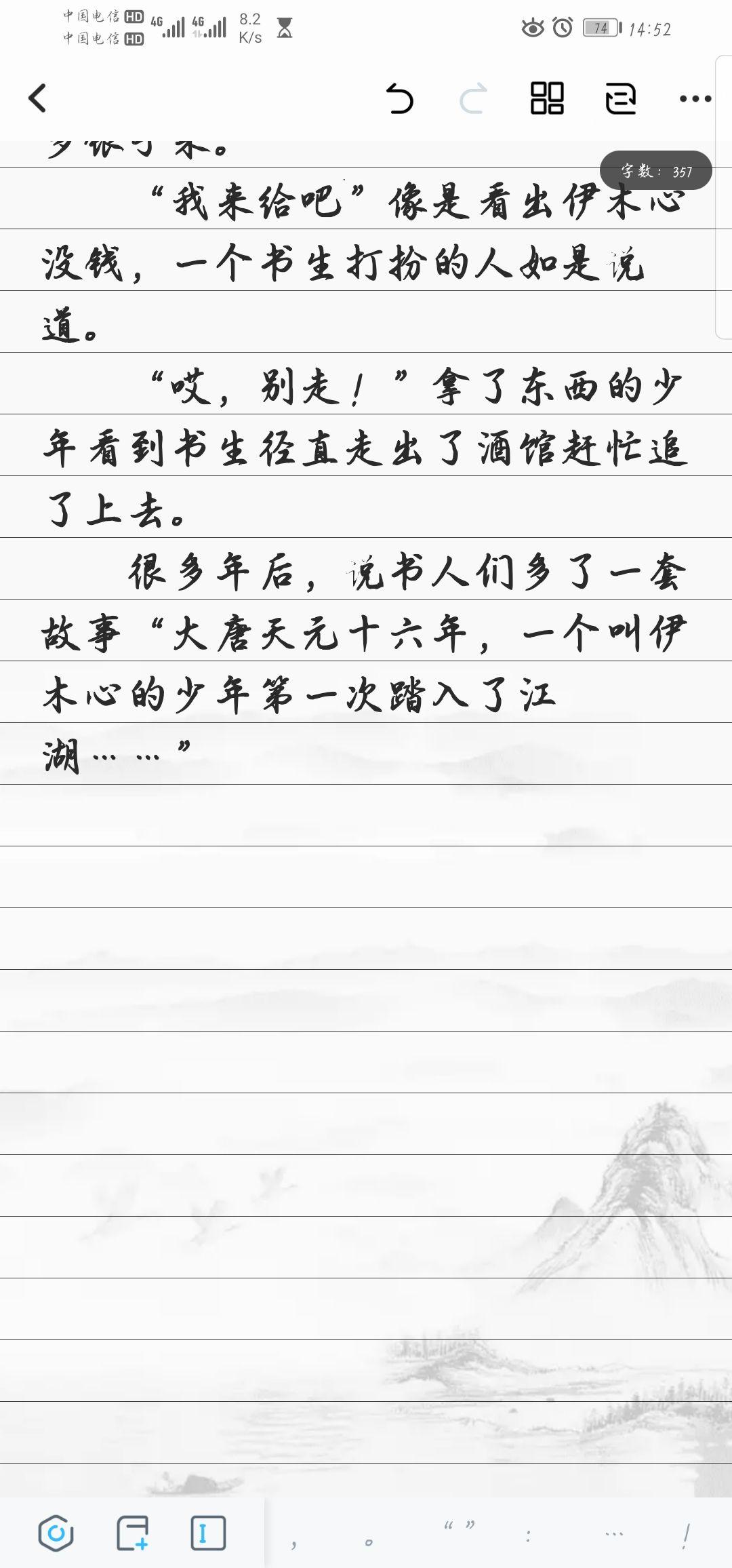Image resolution: width=732 pixels, height=1568 pixels.
Task: Open the four-square grid icon
Action: 547,99
